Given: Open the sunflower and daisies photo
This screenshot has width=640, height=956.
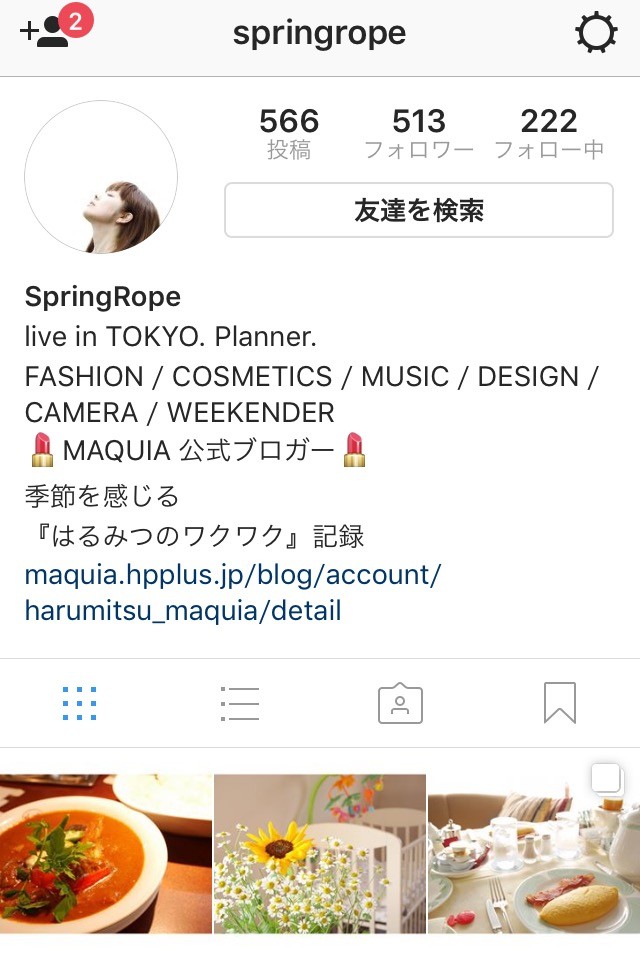Looking at the screenshot, I should click(x=320, y=853).
